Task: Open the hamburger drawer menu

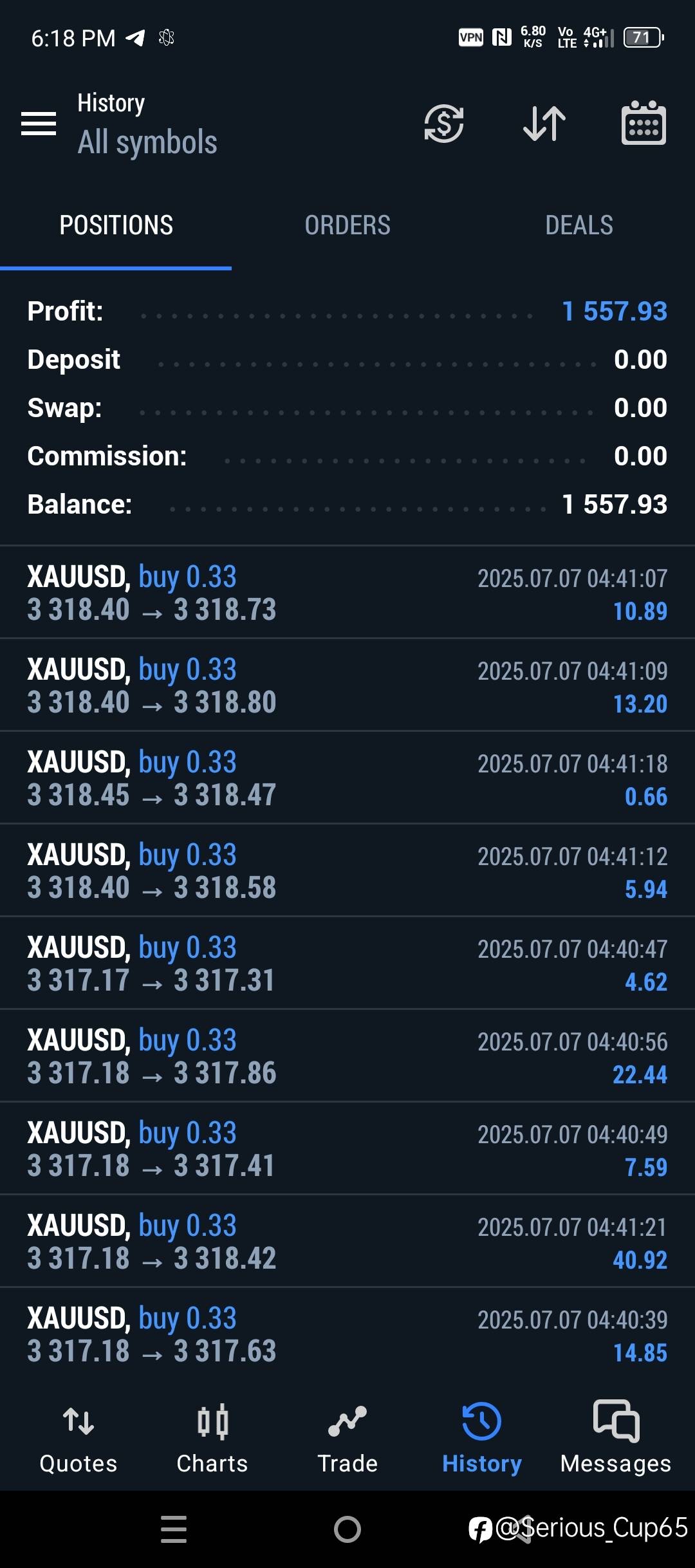Action: coord(39,124)
